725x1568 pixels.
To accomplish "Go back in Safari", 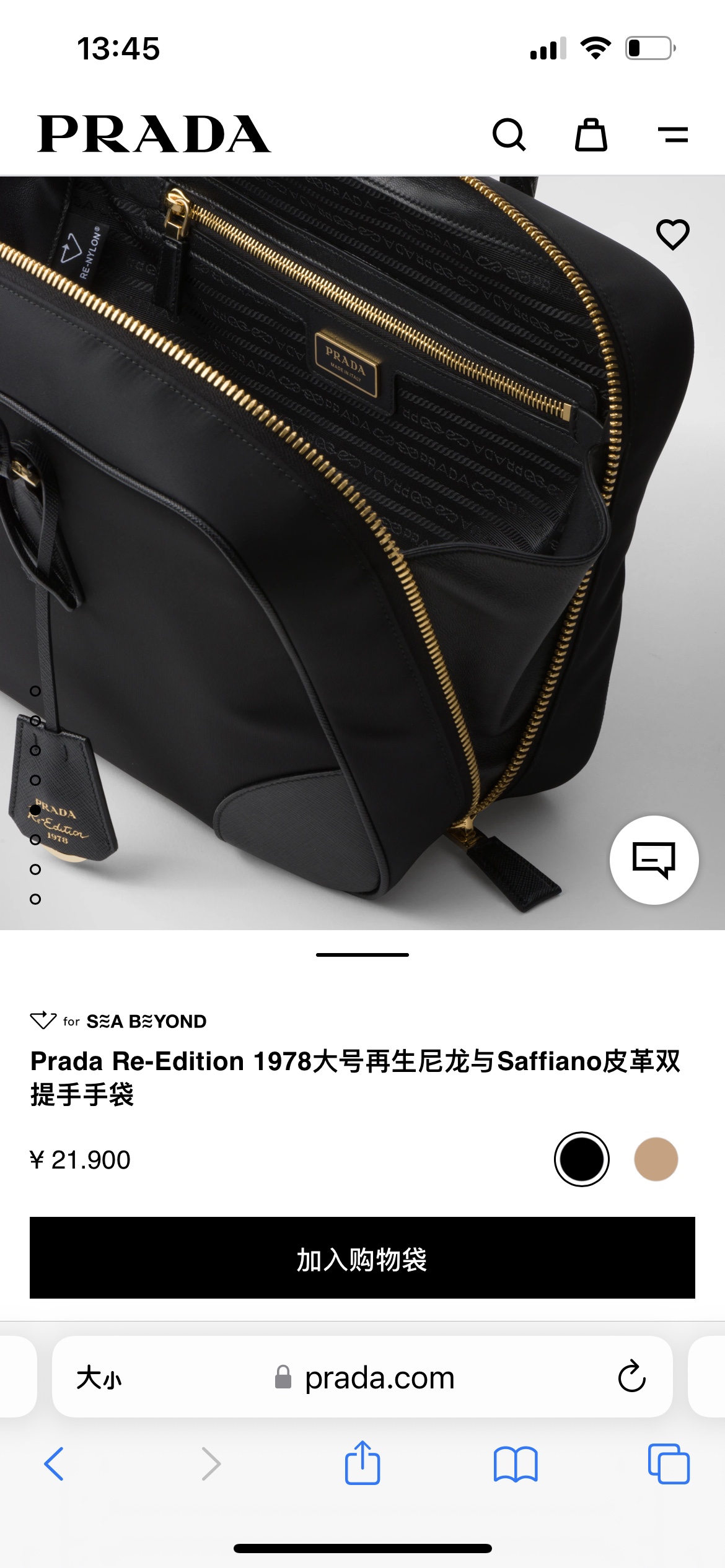I will point(55,1464).
